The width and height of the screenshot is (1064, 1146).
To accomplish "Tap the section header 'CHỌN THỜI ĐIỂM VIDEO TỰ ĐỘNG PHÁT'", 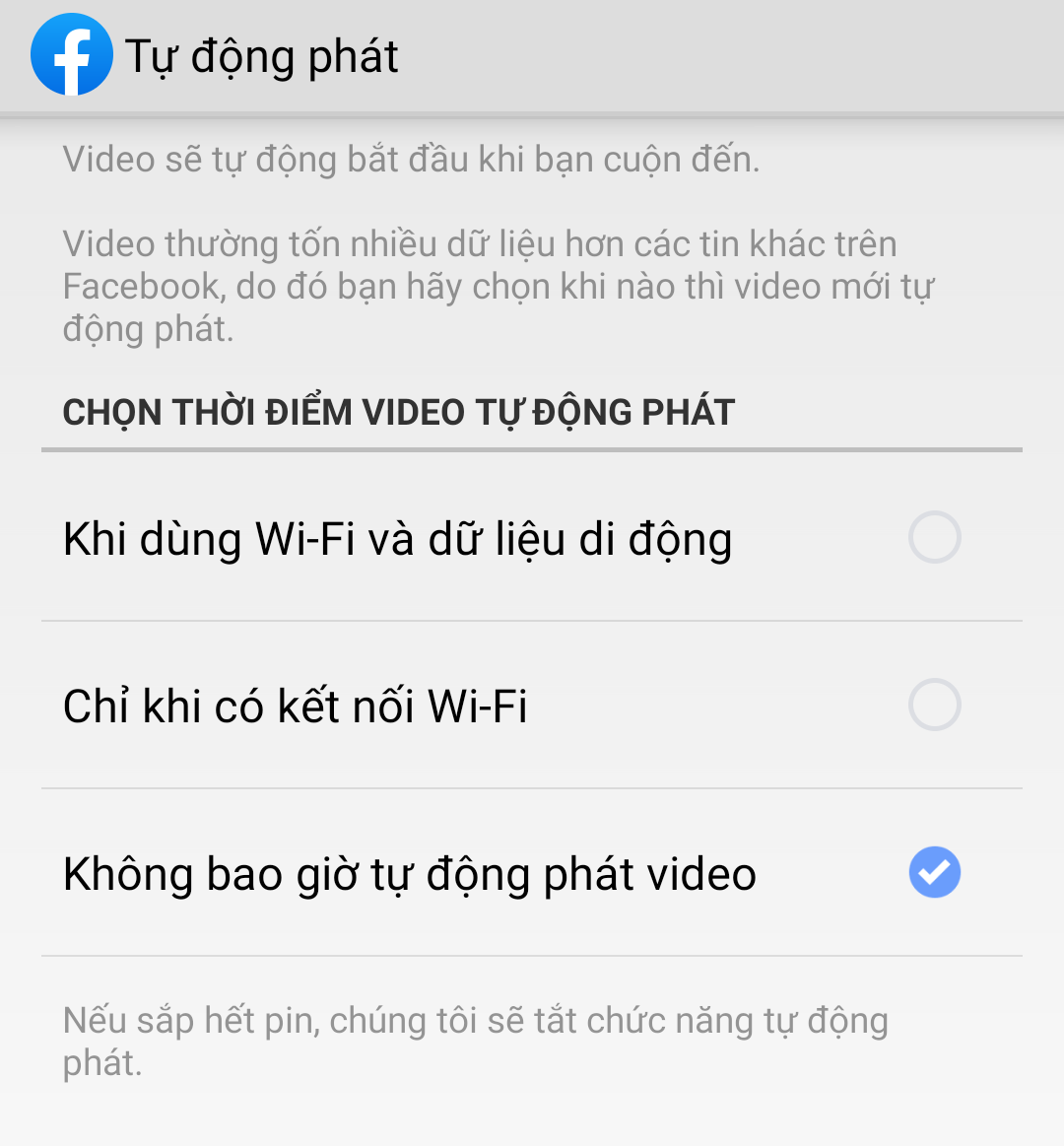I will (x=397, y=412).
